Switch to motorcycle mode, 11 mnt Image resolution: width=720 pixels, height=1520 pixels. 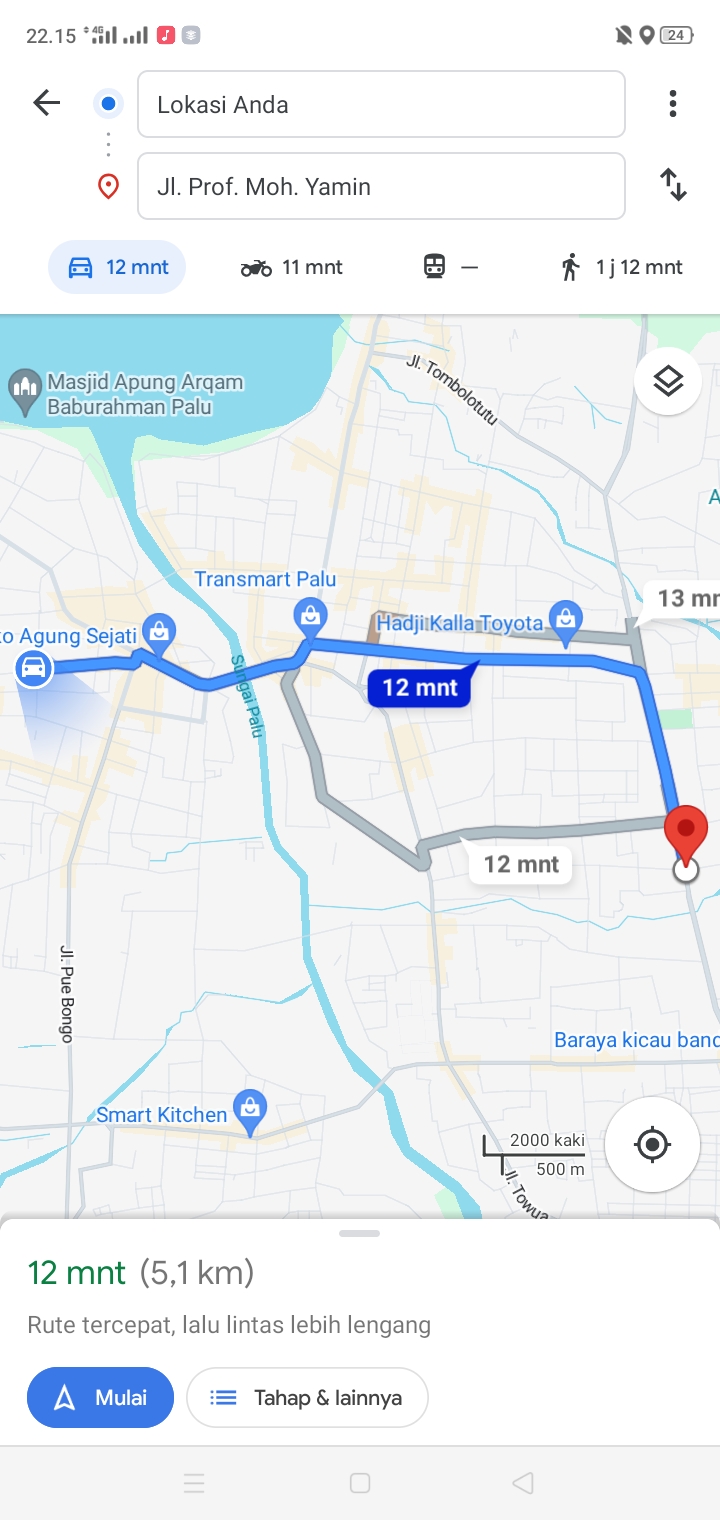292,267
